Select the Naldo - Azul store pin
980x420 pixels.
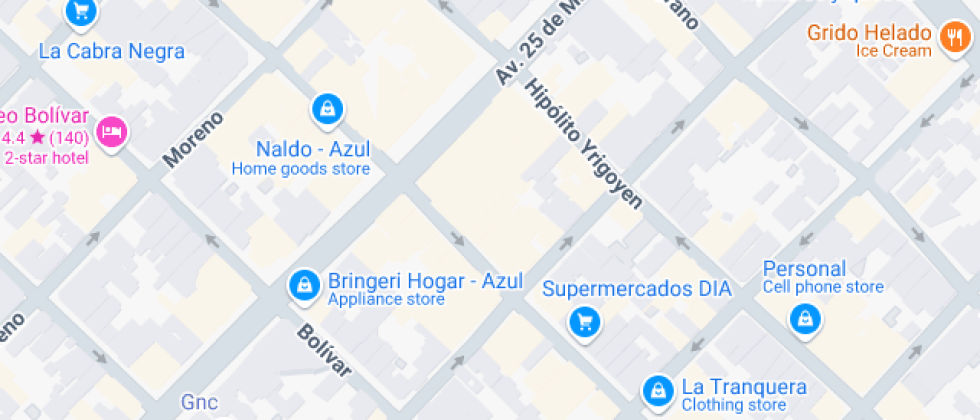coord(328,111)
